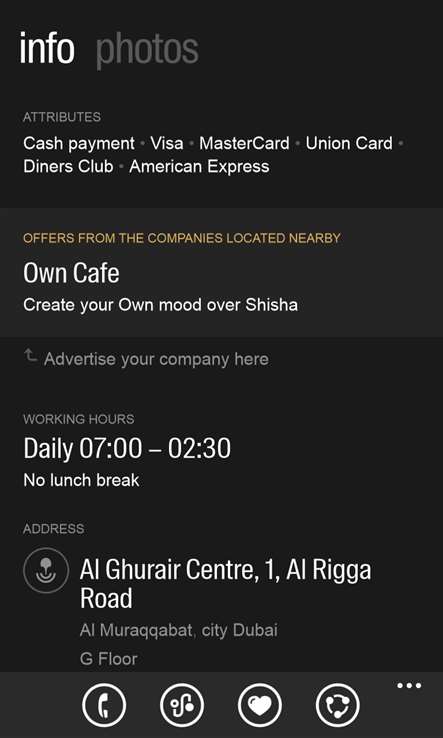Select the info tab
Viewport: 443px width, 738px height.
pos(47,48)
